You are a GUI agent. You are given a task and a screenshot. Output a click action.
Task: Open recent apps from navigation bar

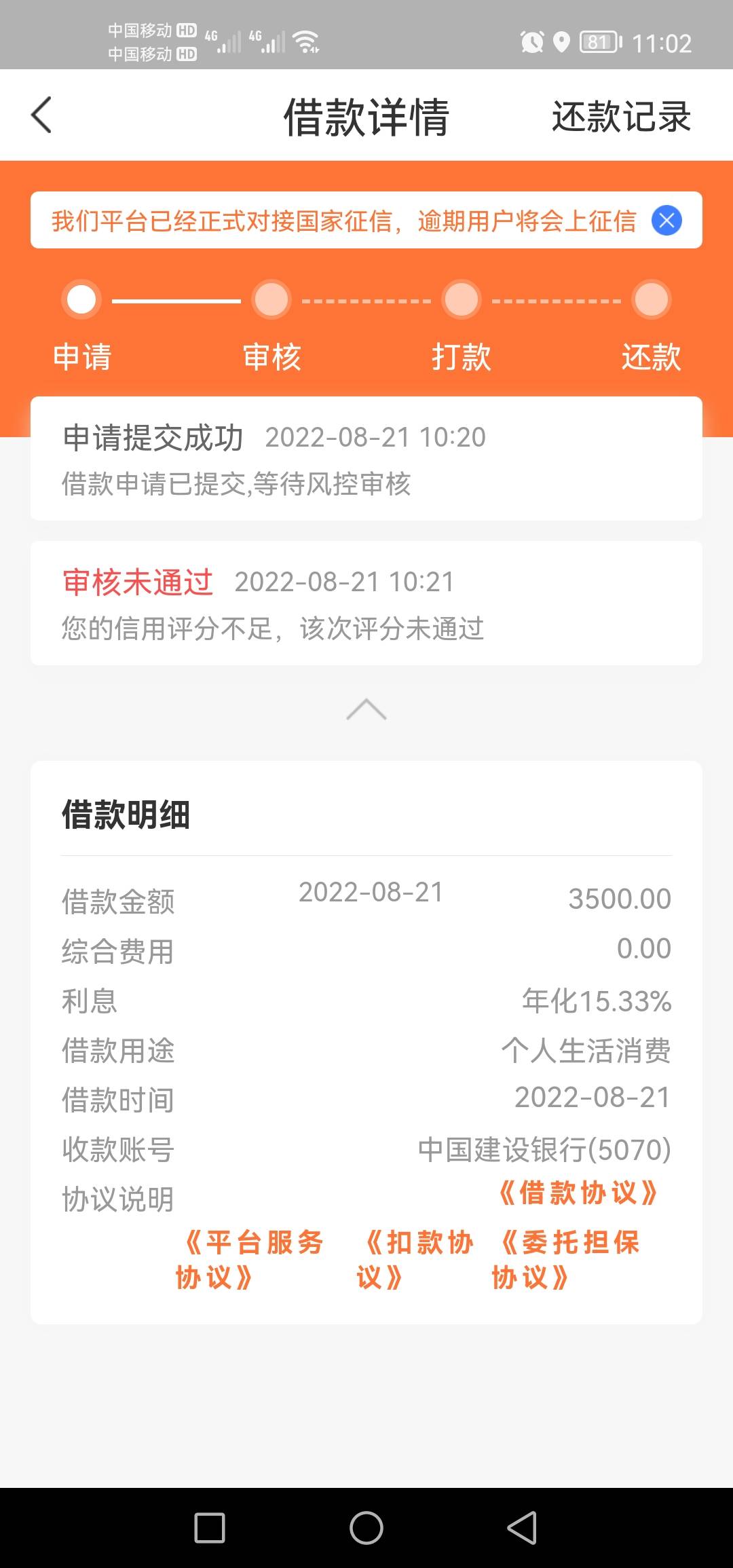pyautogui.click(x=210, y=1528)
